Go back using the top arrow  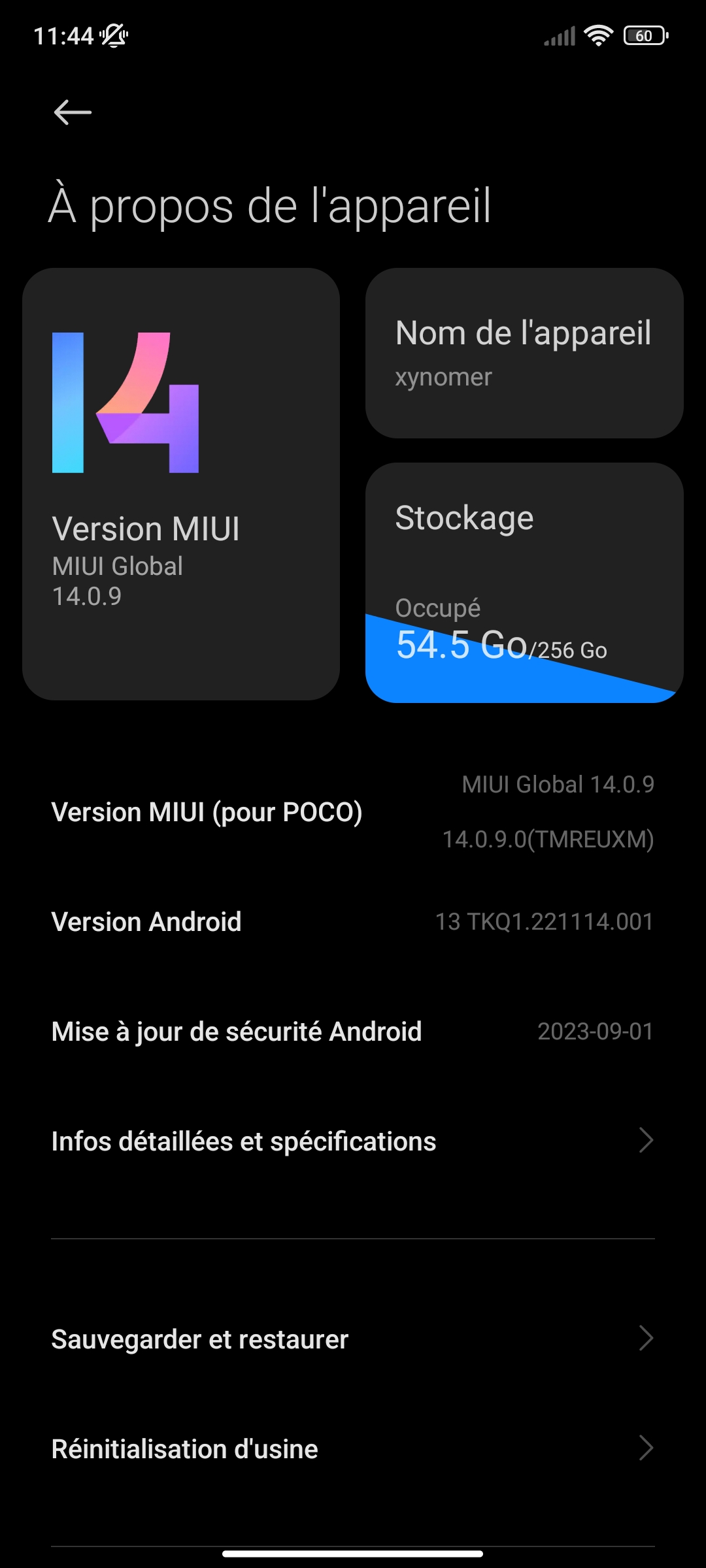click(73, 112)
